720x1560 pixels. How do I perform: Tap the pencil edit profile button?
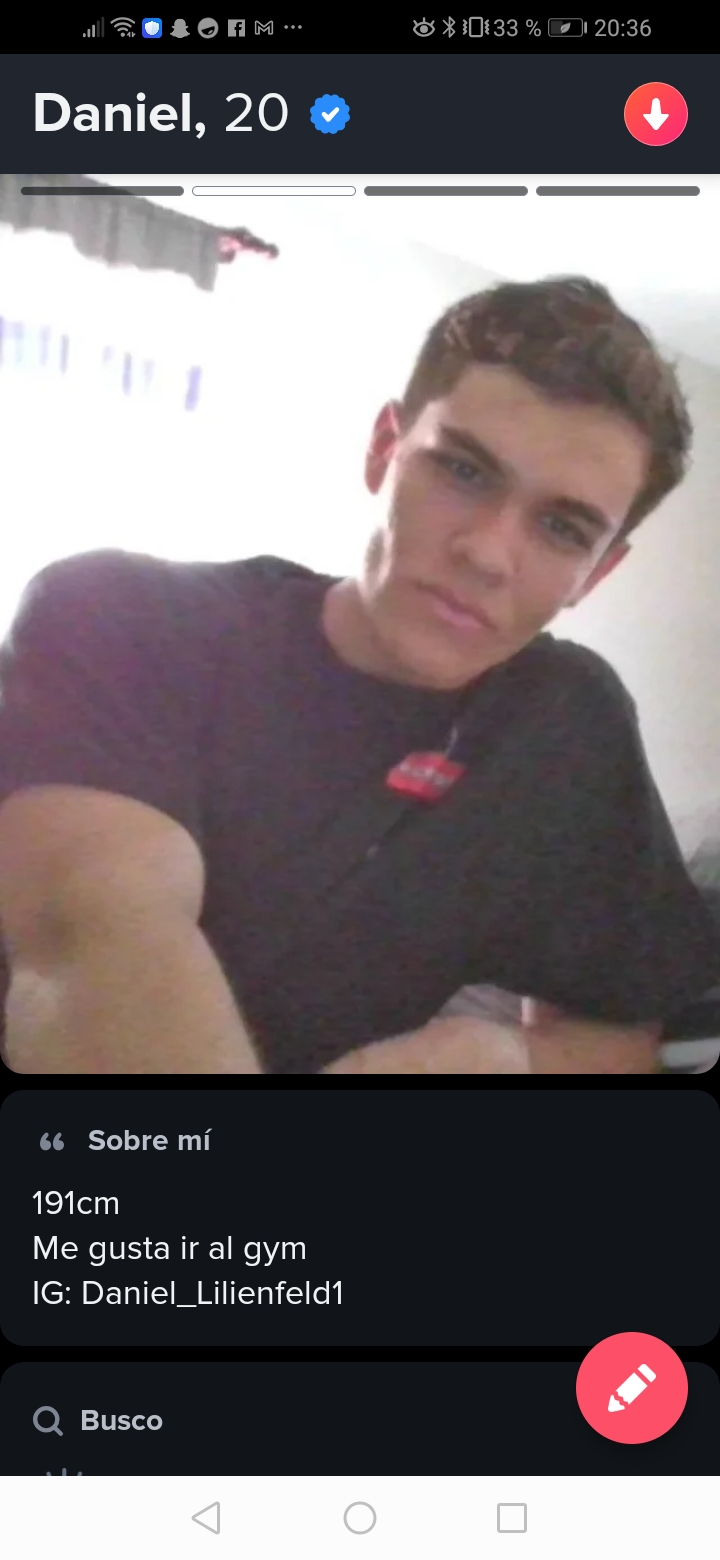coord(632,1388)
